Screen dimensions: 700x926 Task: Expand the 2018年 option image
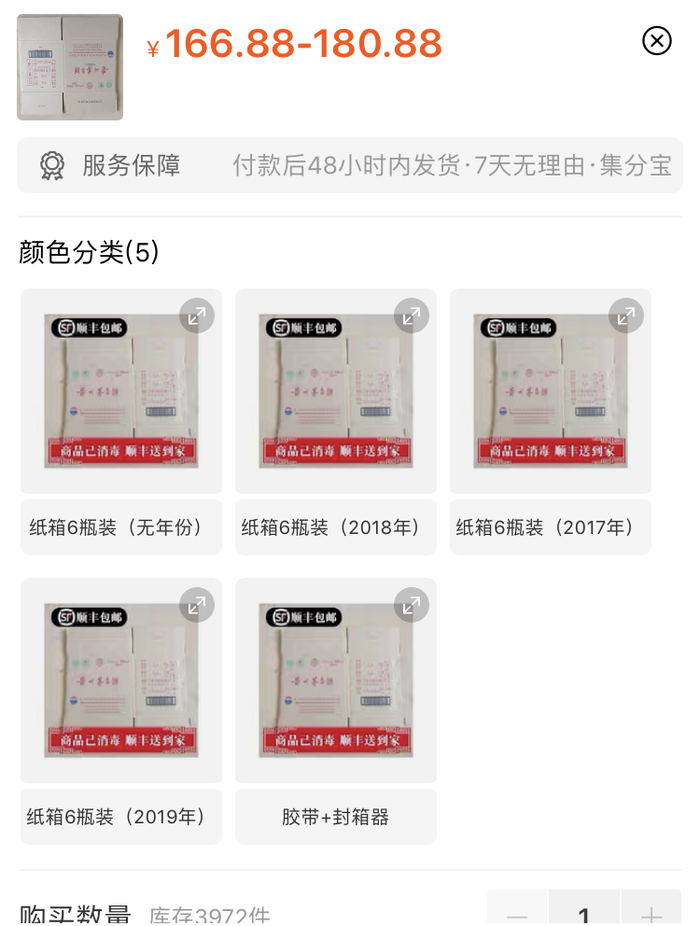pos(411,316)
